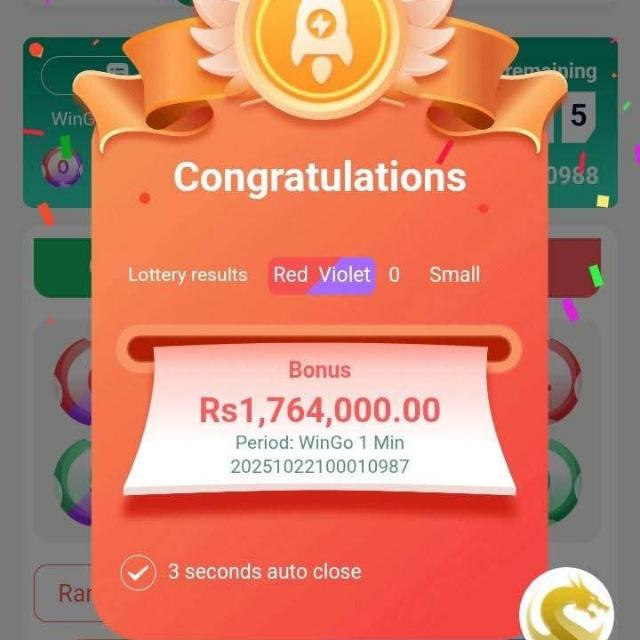Toggle the 3 seconds auto close checkbox
Screen dimensions: 640x640
138,573
